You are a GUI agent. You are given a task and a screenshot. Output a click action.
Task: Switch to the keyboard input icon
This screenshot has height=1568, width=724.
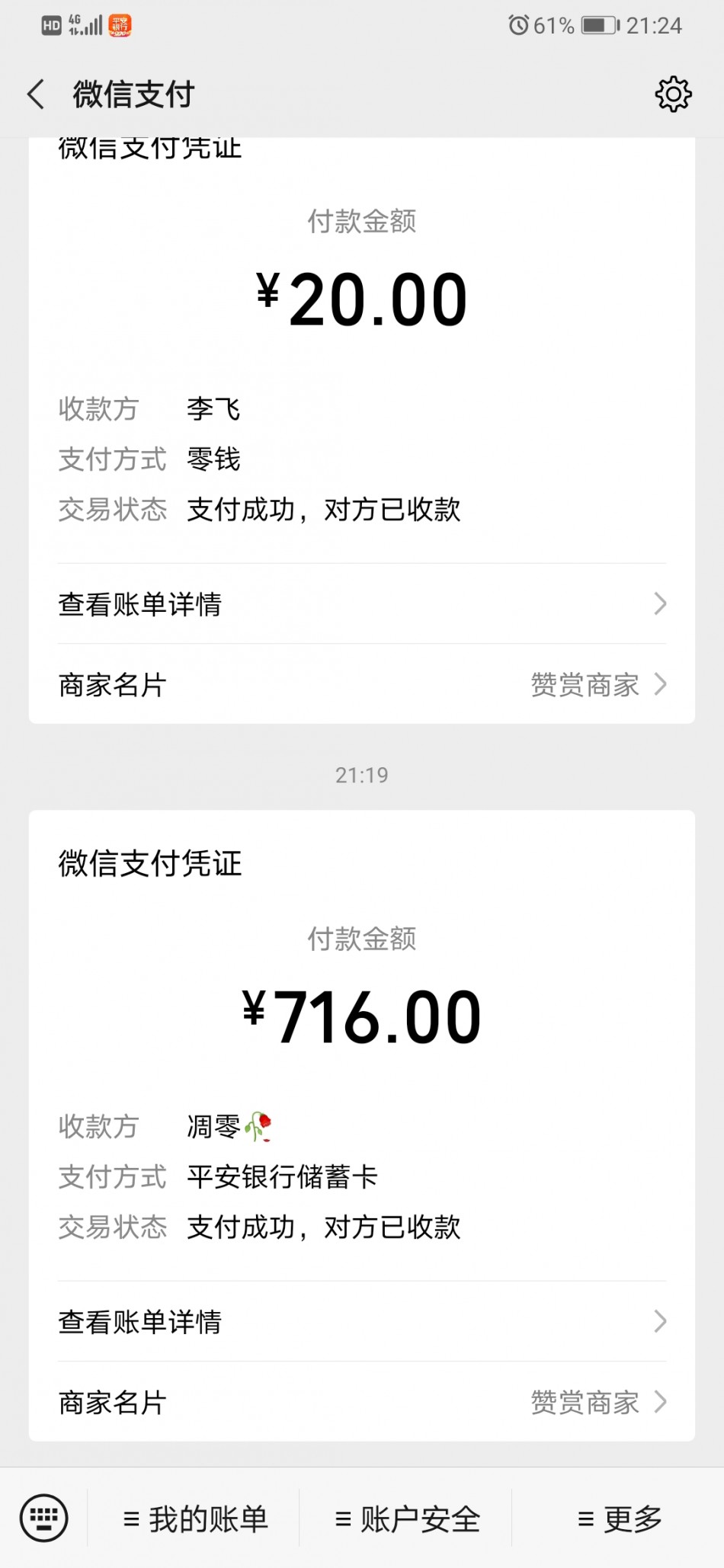click(43, 1518)
